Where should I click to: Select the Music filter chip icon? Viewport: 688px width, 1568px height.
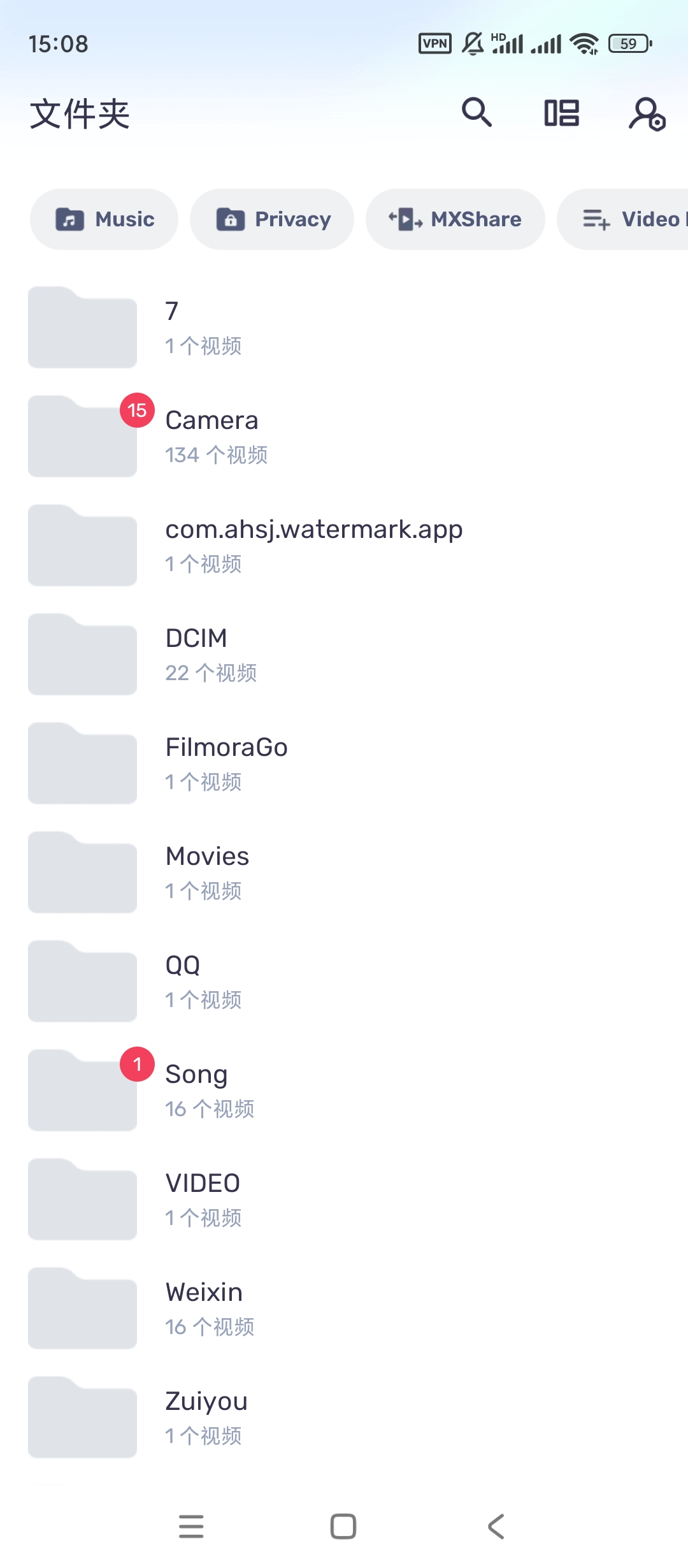click(x=70, y=219)
